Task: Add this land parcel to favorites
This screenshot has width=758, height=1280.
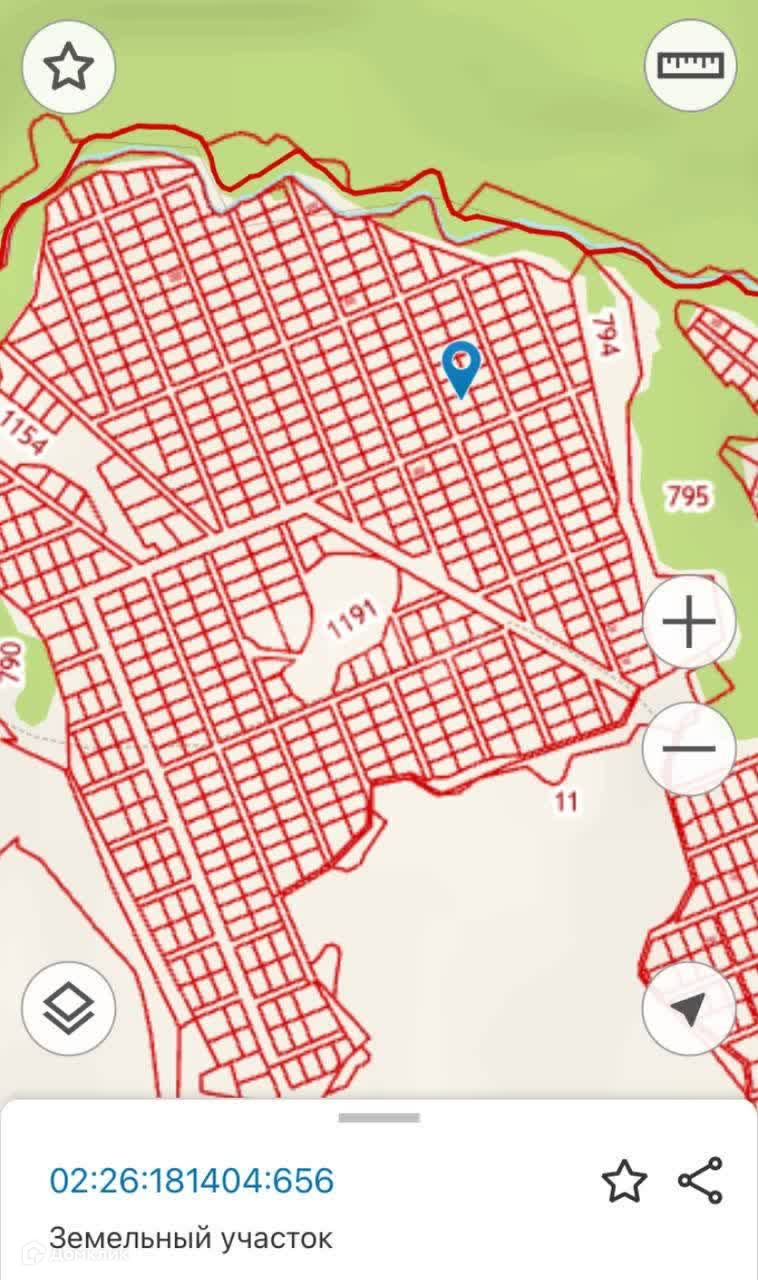Action: [624, 1182]
